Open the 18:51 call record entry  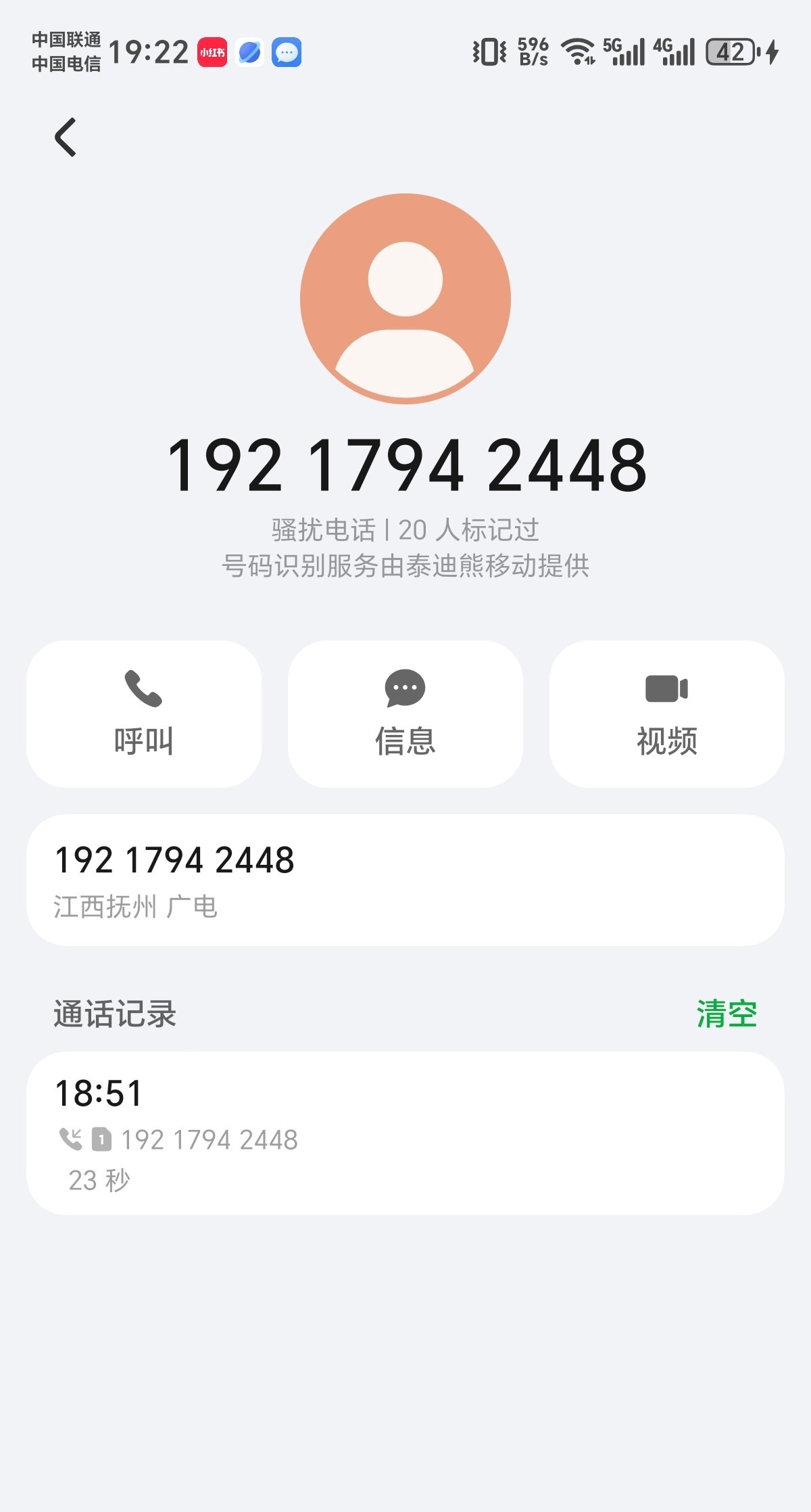tap(405, 1133)
